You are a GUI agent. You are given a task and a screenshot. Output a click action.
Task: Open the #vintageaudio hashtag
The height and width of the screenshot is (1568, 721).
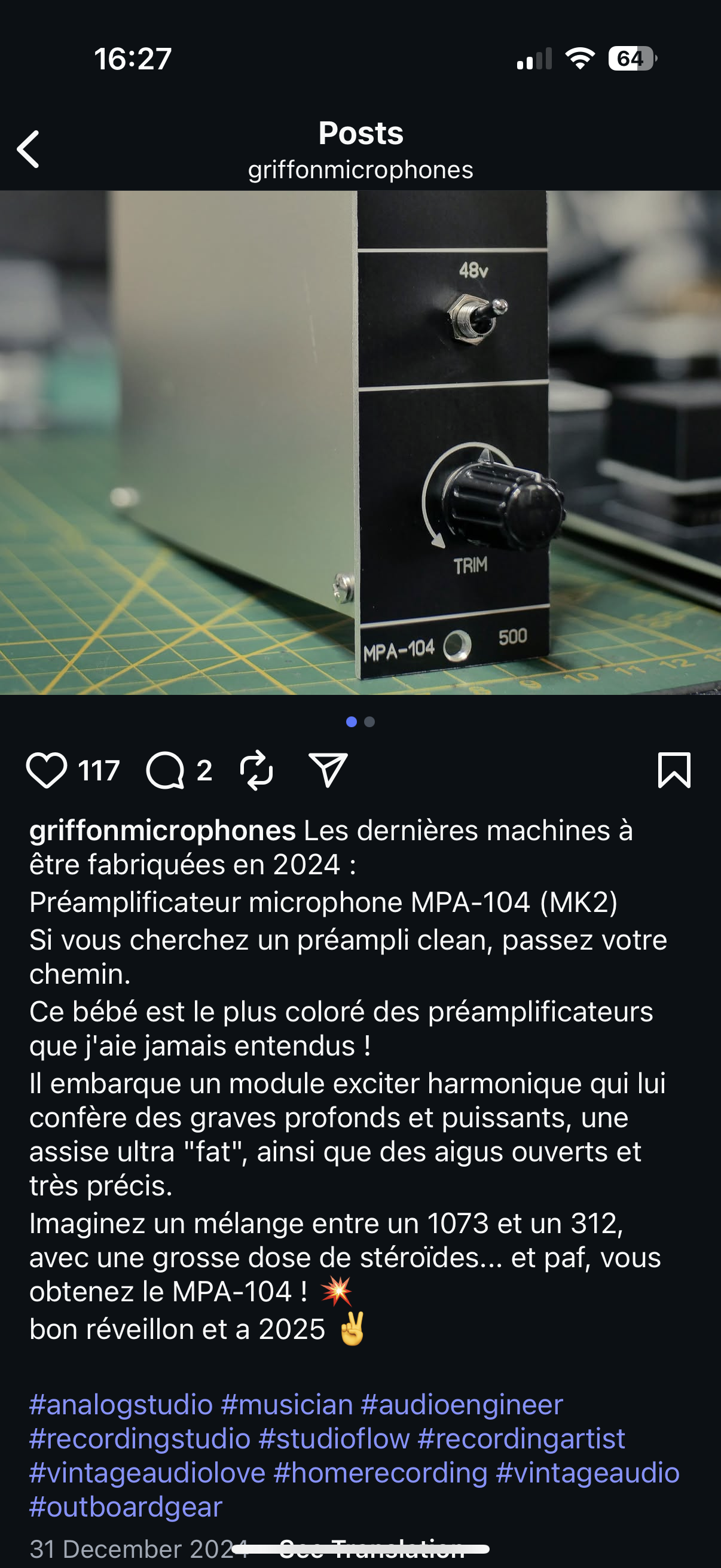coord(588,1473)
